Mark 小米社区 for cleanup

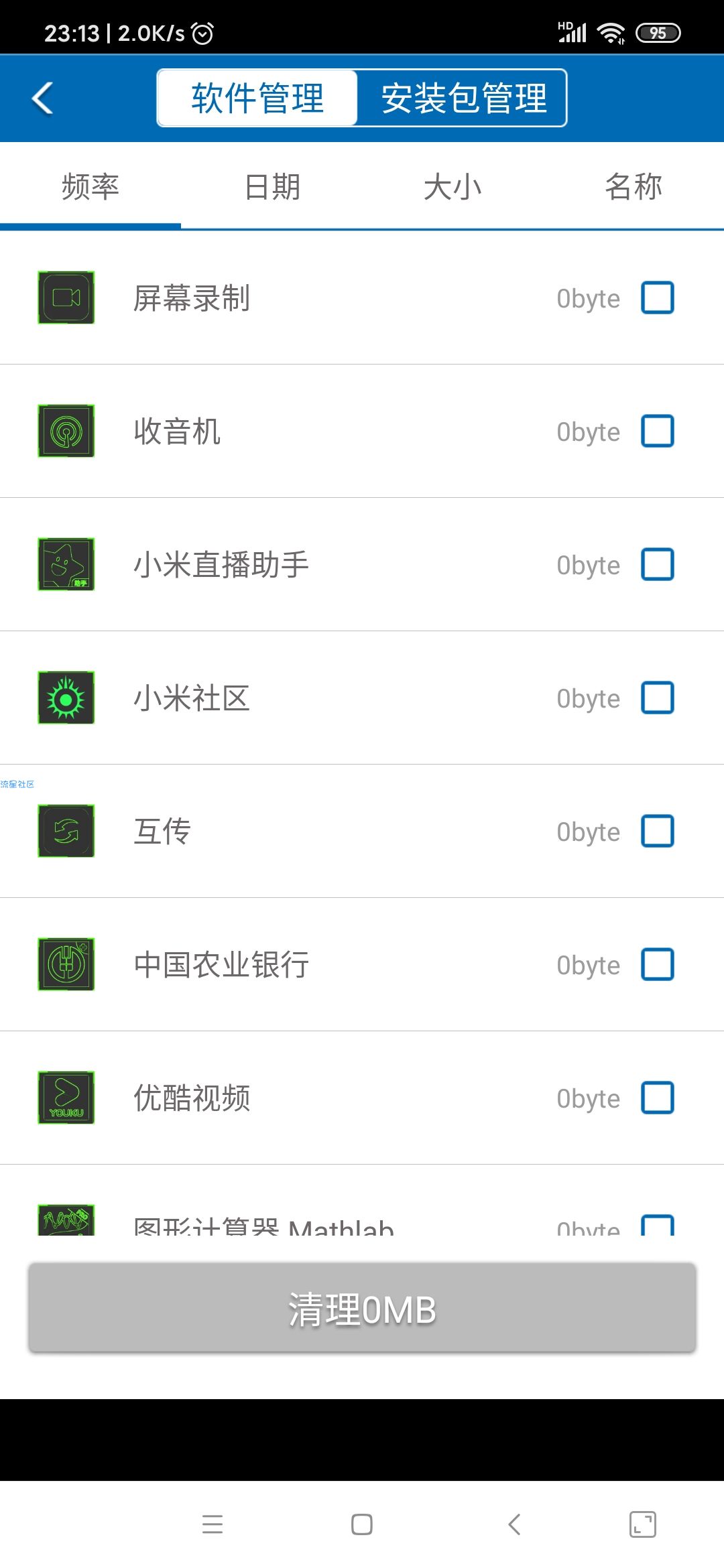(x=658, y=698)
